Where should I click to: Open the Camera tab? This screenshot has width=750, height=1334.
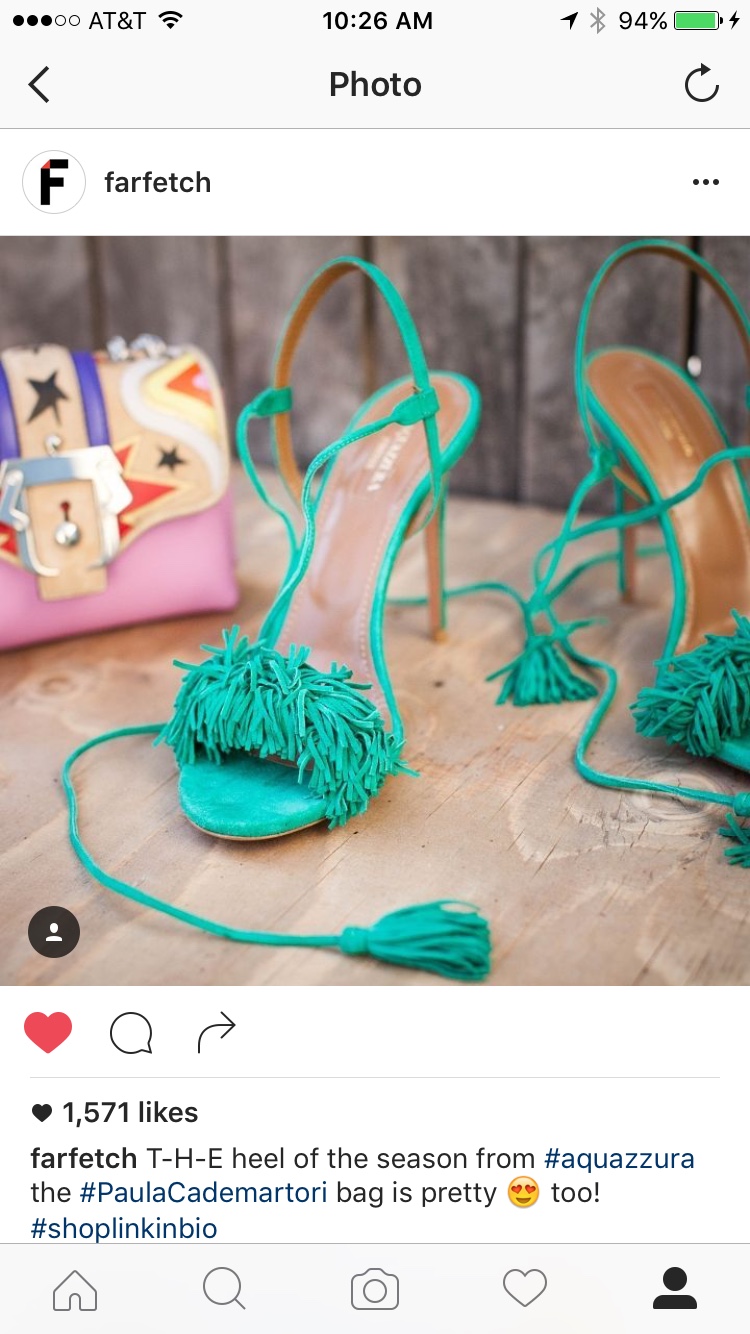[375, 1289]
